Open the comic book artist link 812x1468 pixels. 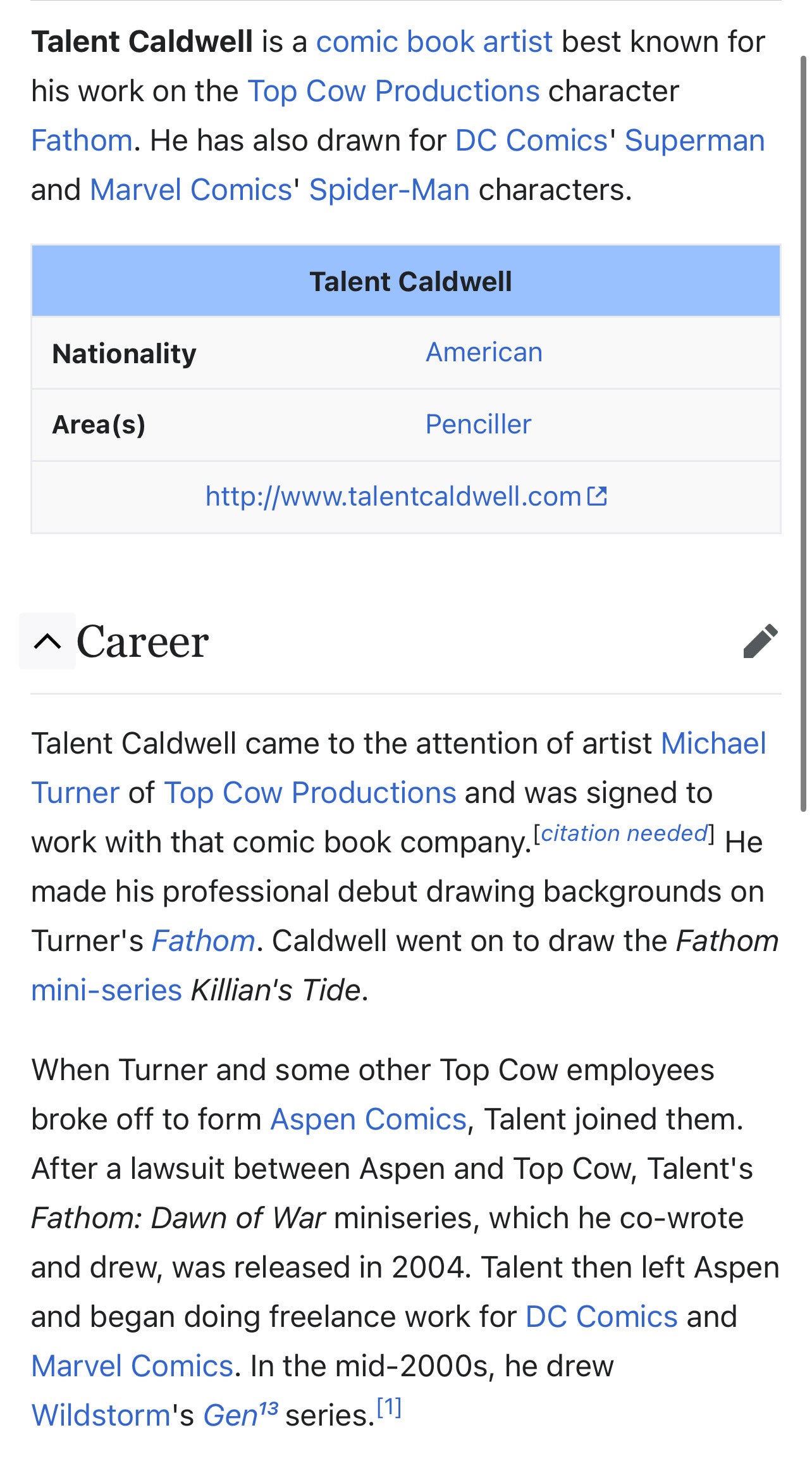(434, 42)
